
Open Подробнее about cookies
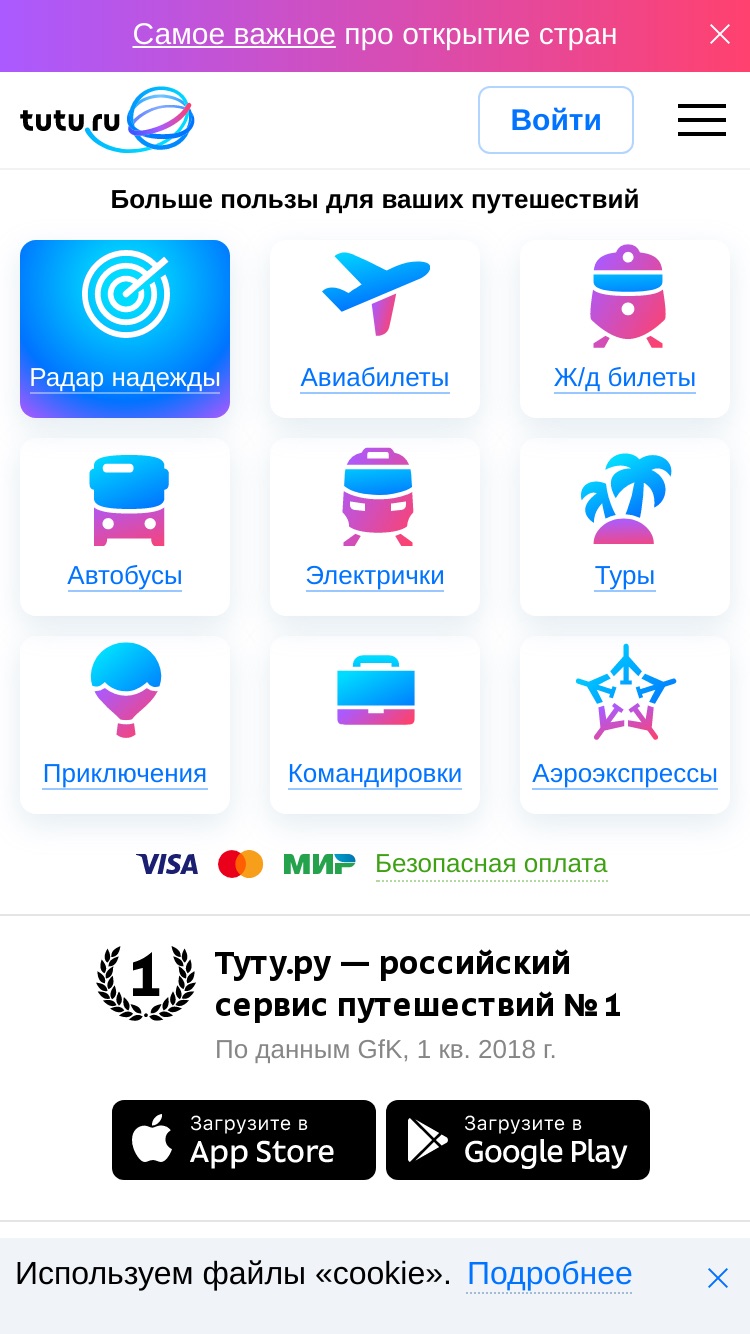pos(549,1274)
